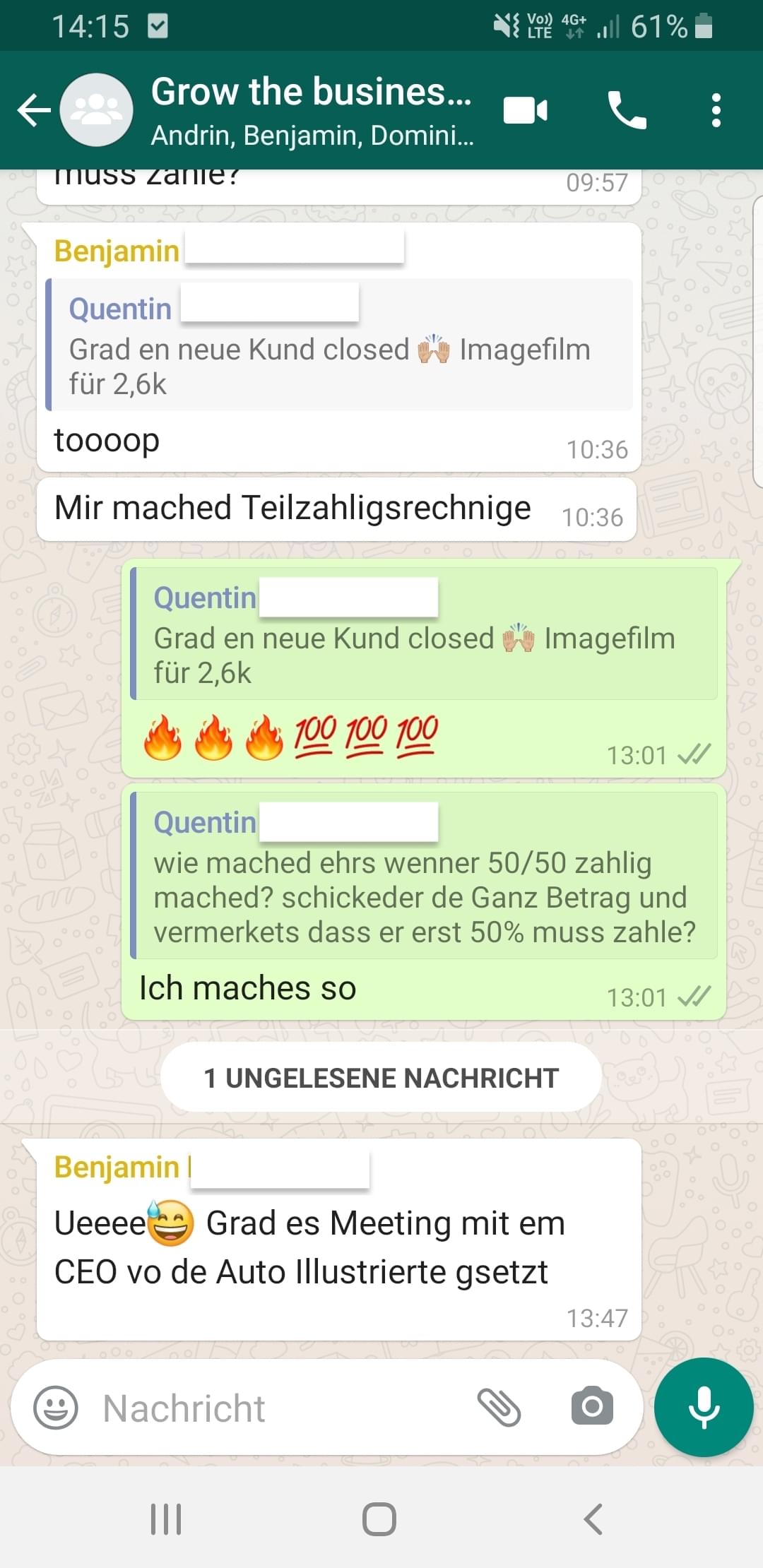Viewport: 763px width, 1568px height.
Task: Open the camera to send a photo
Action: pyautogui.click(x=592, y=1406)
